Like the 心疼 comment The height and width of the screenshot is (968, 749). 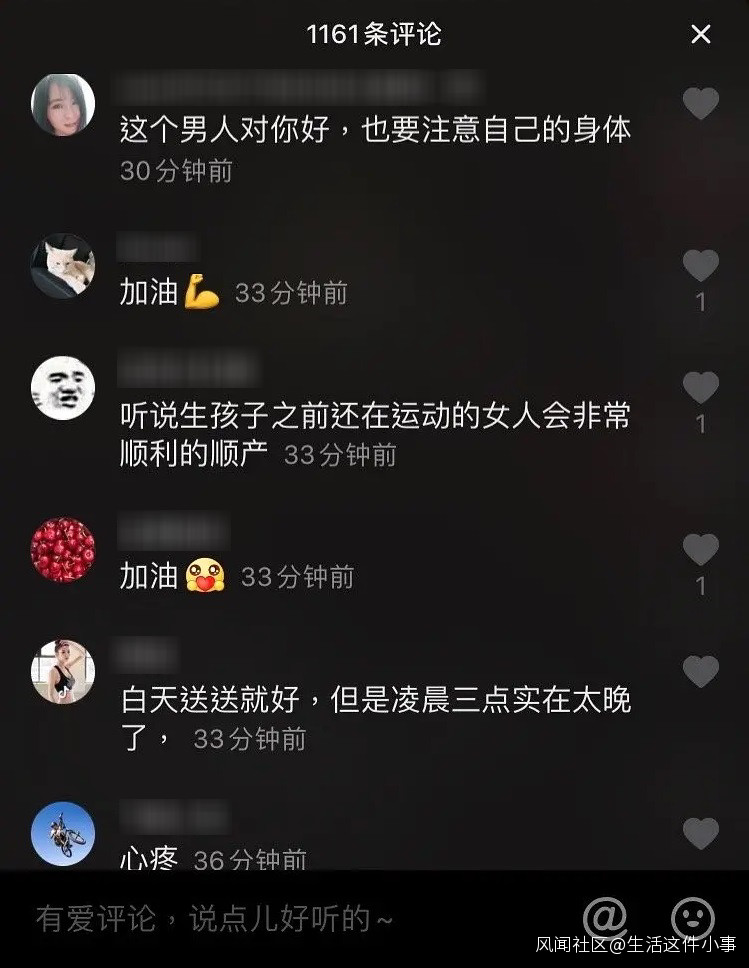coord(700,833)
